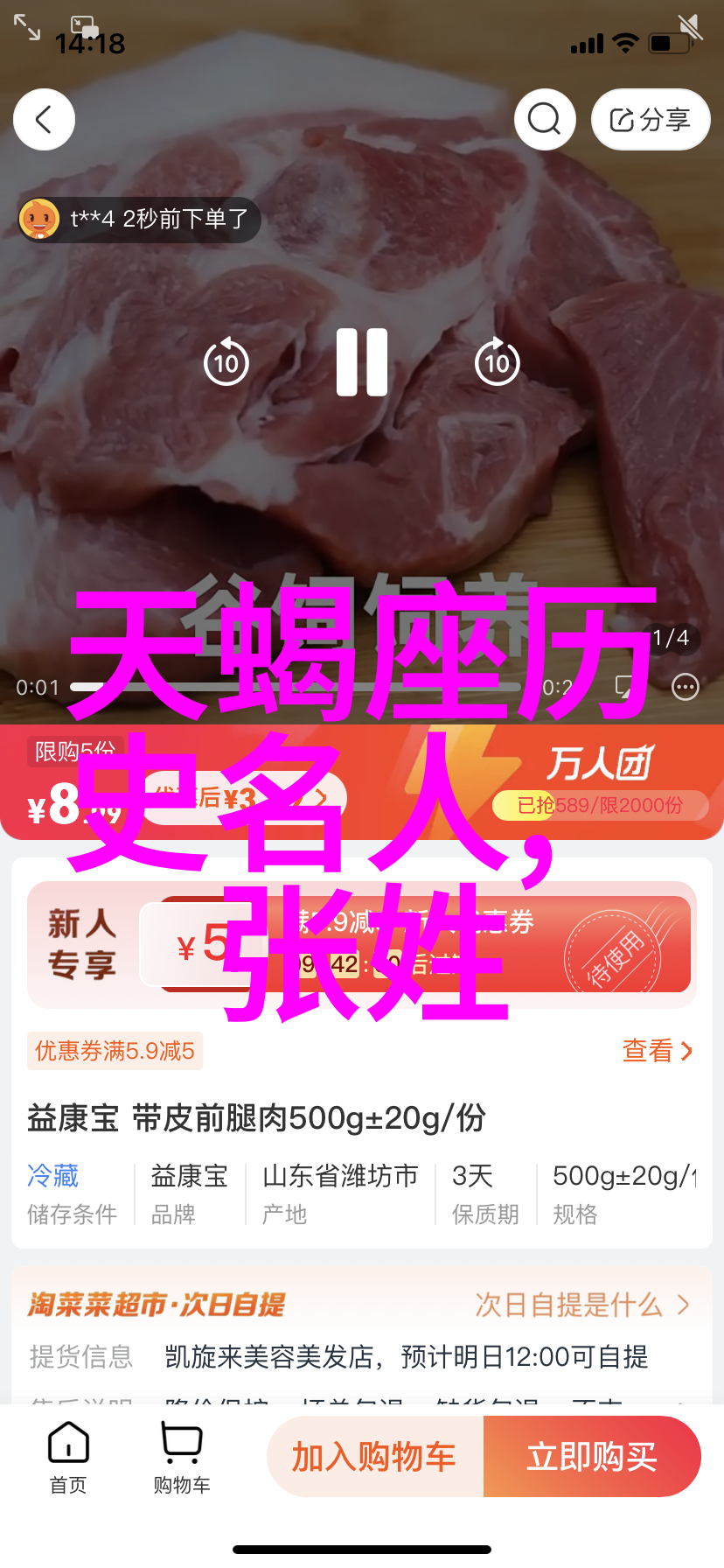Open the 购物车 shopping cart

point(182,1457)
